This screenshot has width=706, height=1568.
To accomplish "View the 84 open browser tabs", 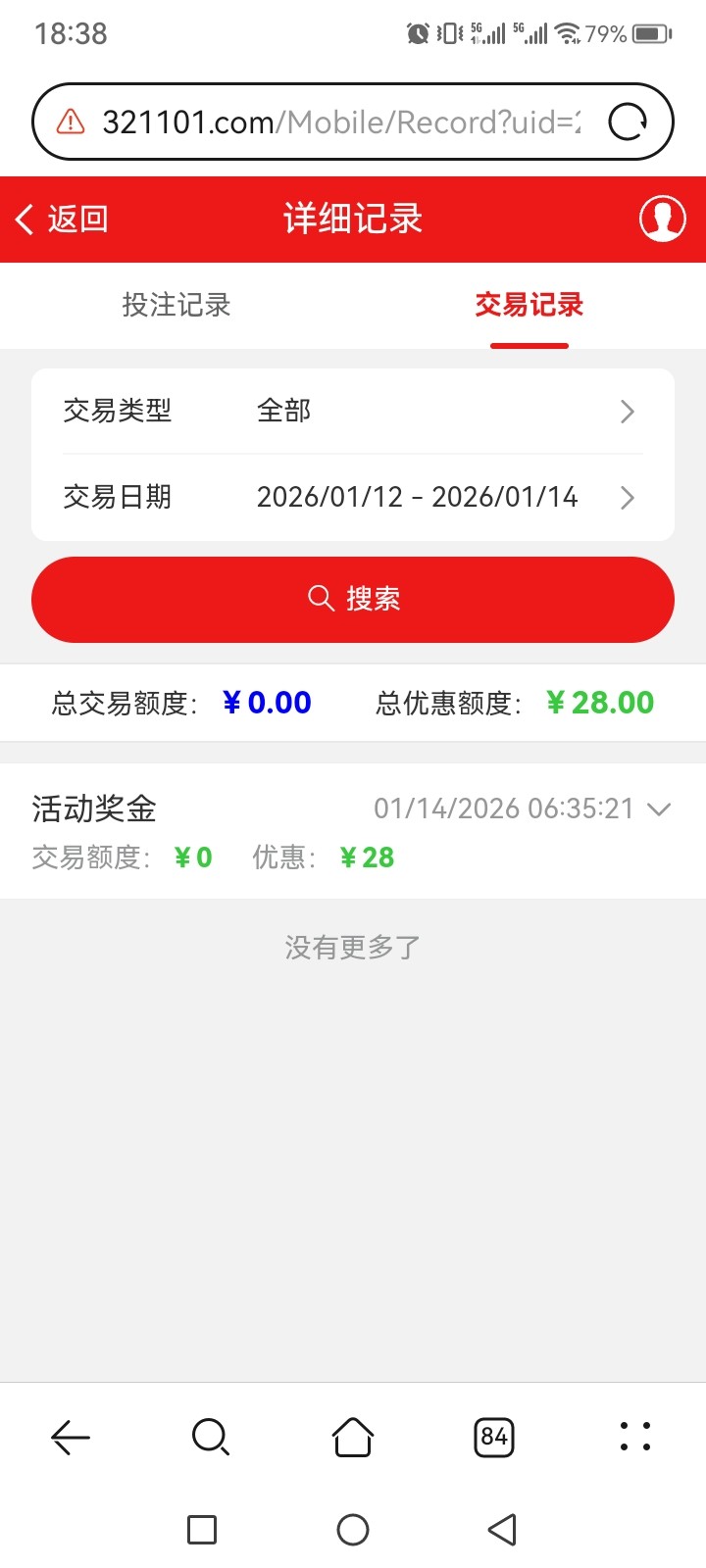I will coord(494,1438).
